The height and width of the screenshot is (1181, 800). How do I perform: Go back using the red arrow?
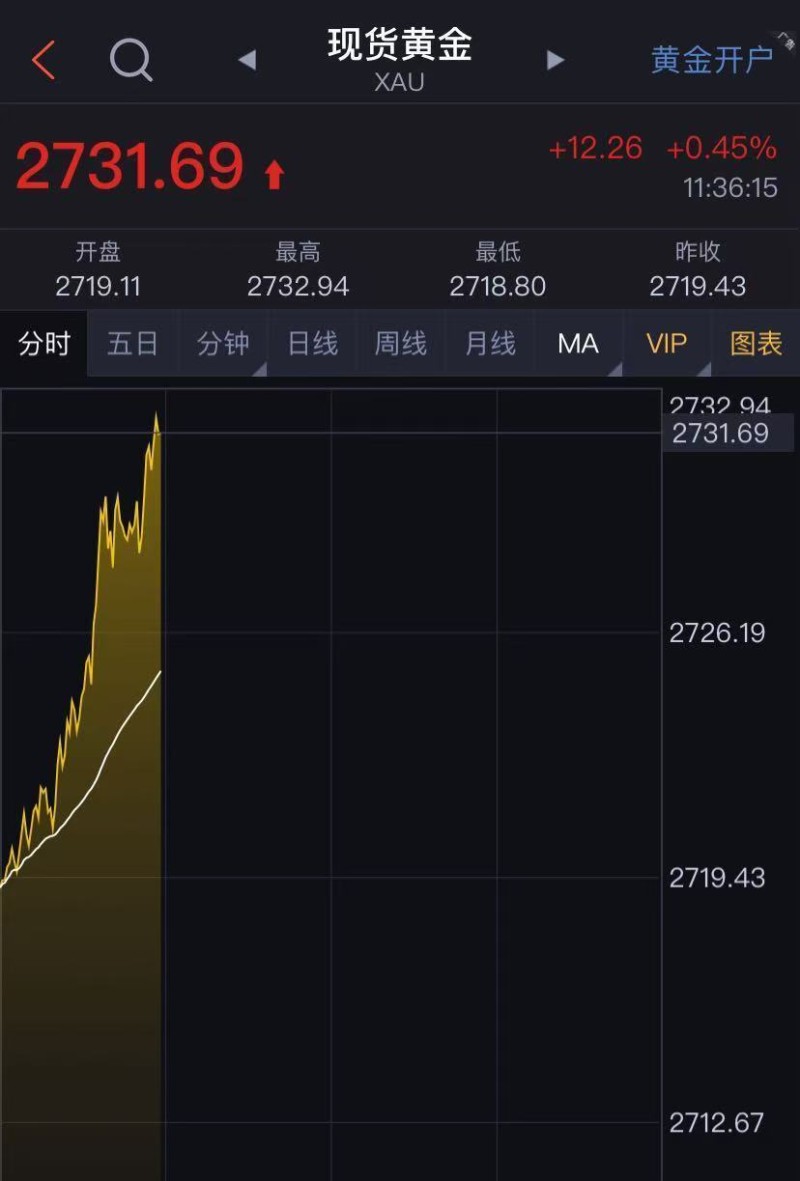pyautogui.click(x=43, y=61)
